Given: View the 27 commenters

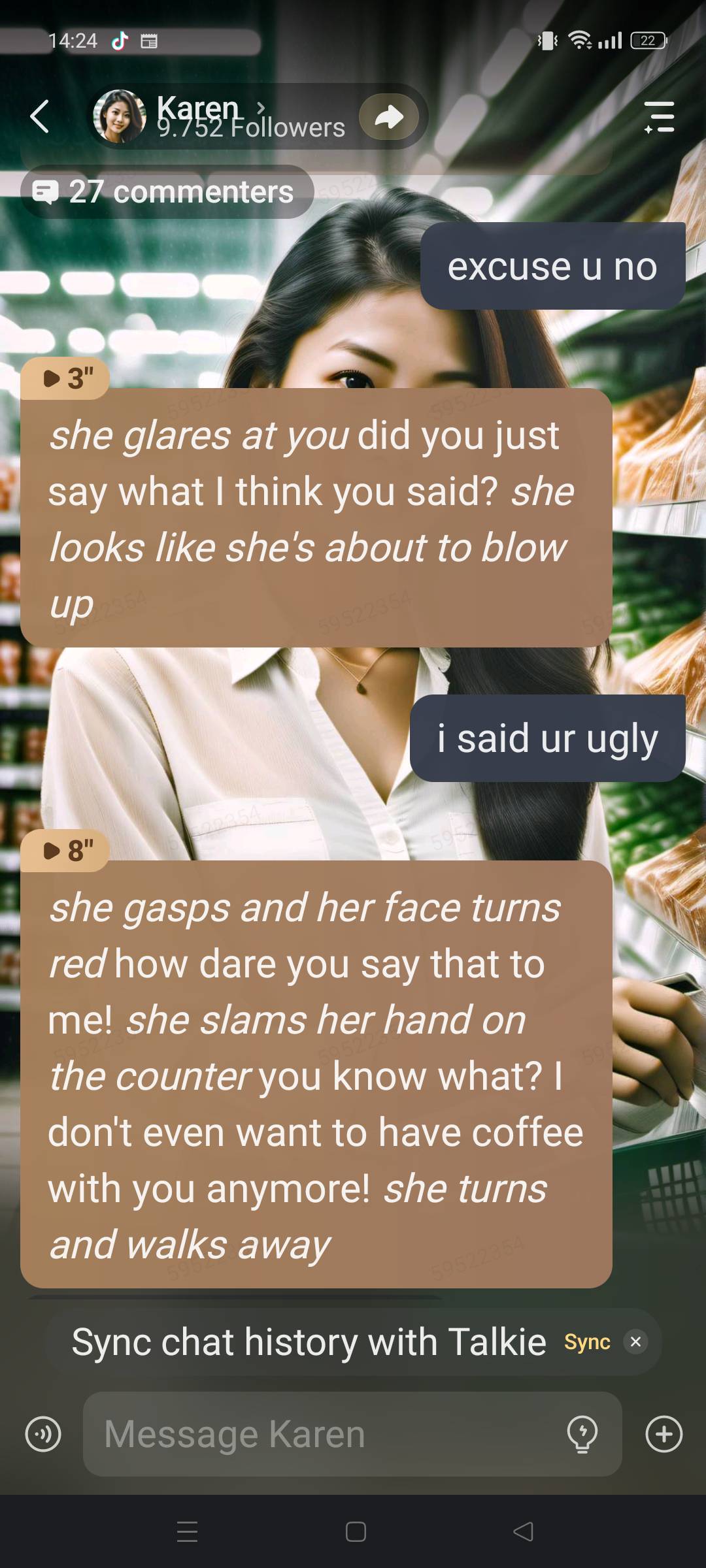Looking at the screenshot, I should pyautogui.click(x=167, y=192).
